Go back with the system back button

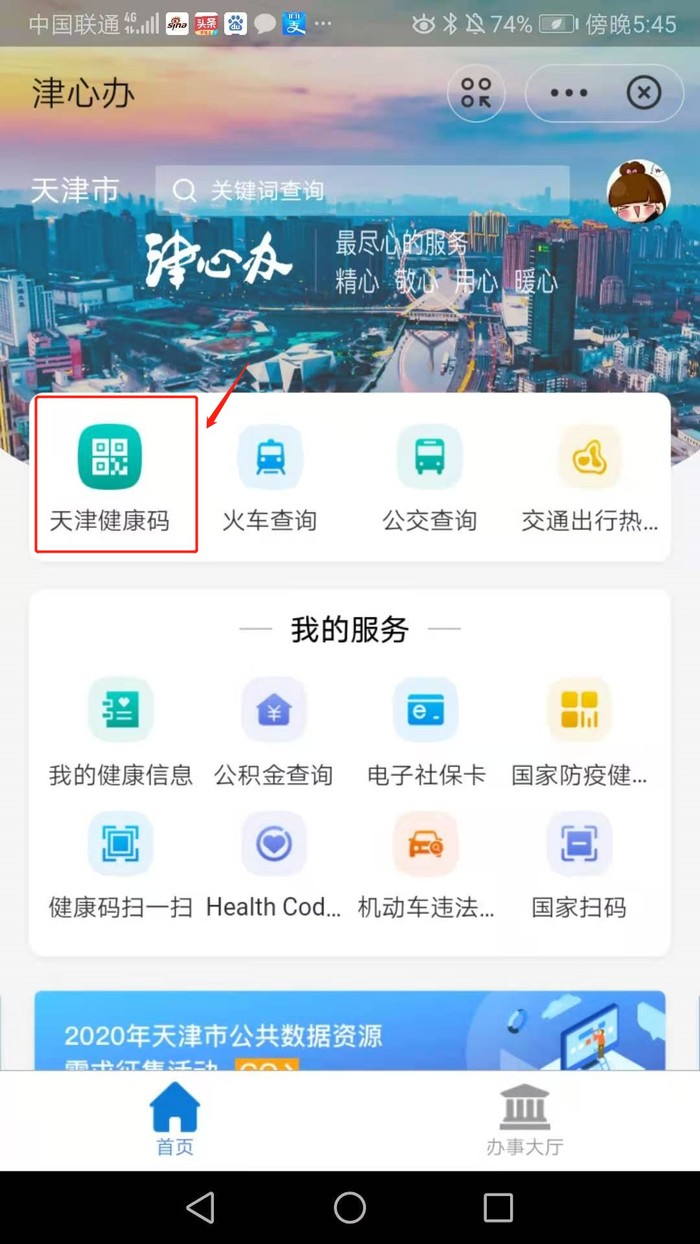click(201, 1207)
